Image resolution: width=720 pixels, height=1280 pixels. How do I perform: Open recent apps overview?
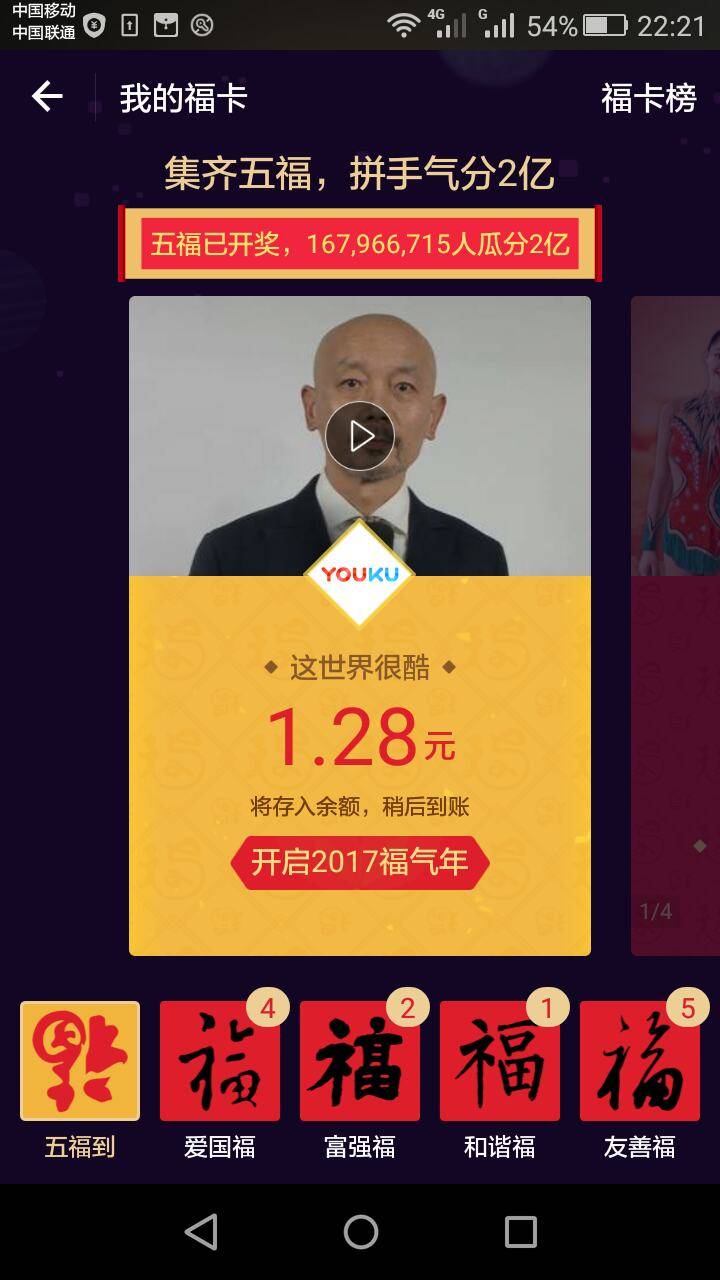pos(520,1232)
